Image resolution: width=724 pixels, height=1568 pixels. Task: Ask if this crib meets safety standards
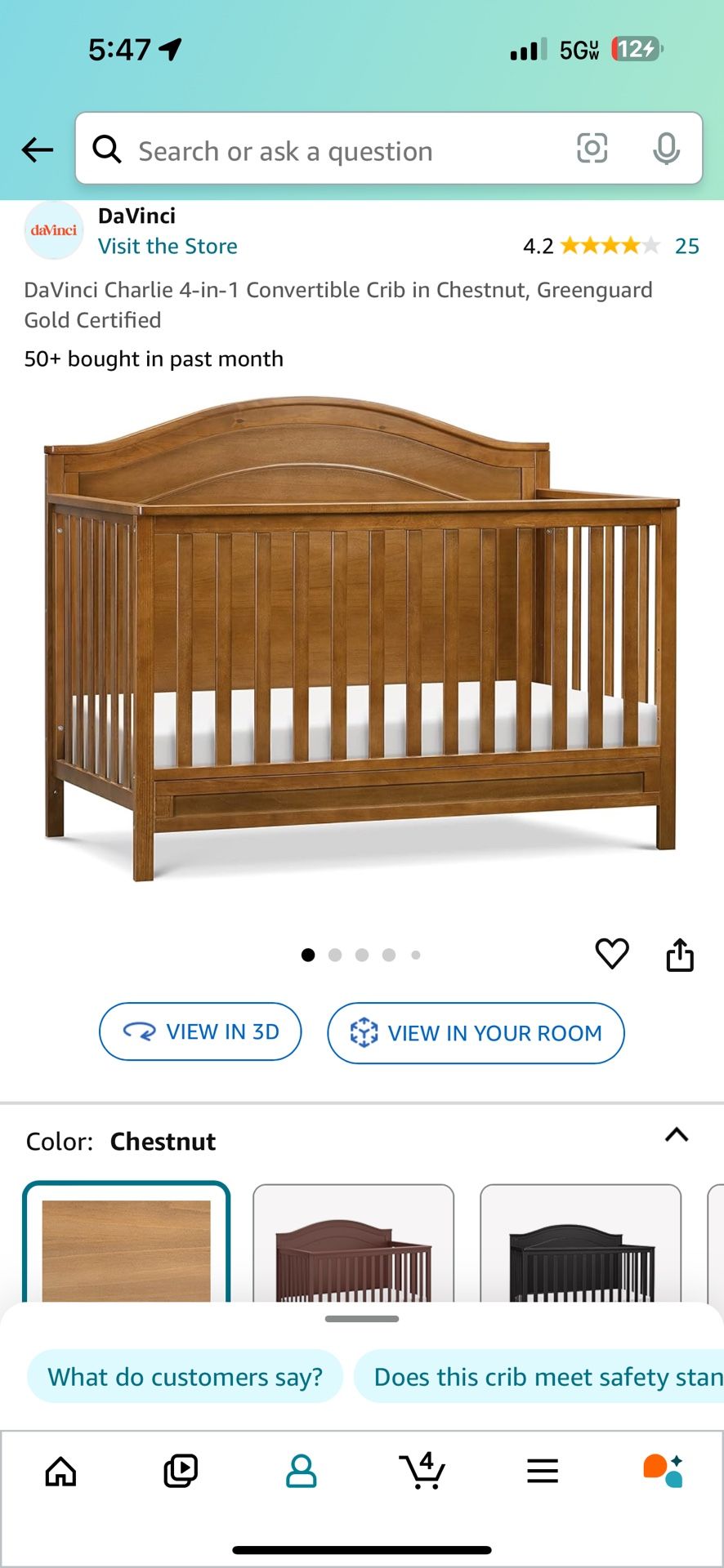(x=539, y=1377)
